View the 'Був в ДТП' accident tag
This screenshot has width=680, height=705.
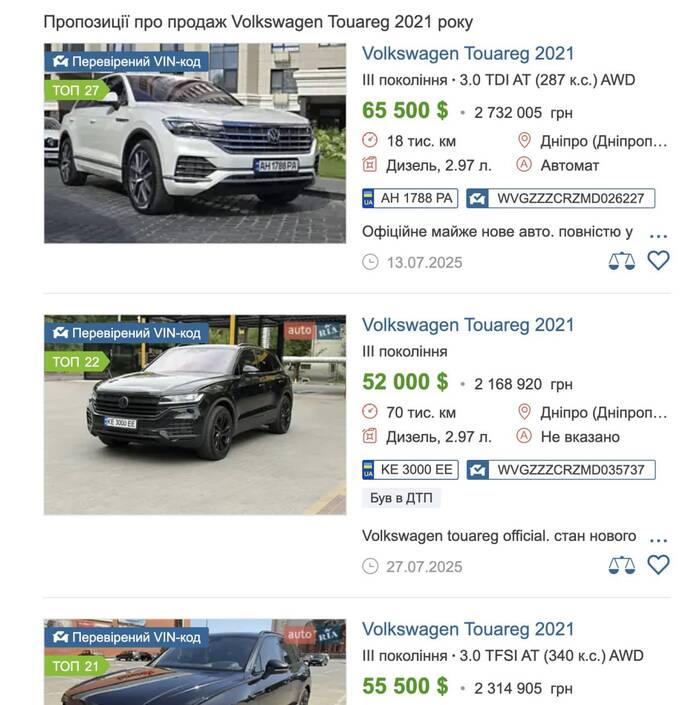(x=401, y=498)
